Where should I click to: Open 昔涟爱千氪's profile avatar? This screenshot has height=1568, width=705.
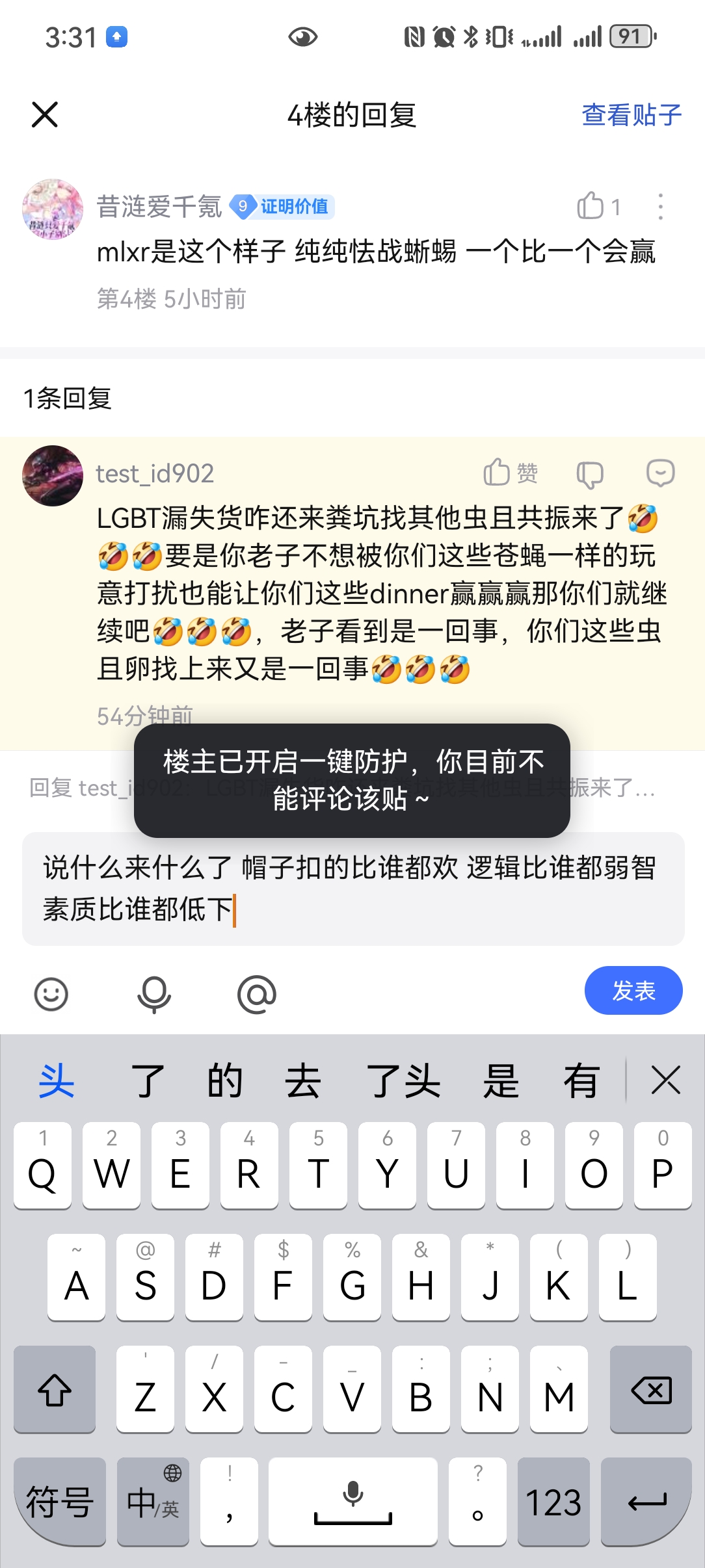point(53,209)
